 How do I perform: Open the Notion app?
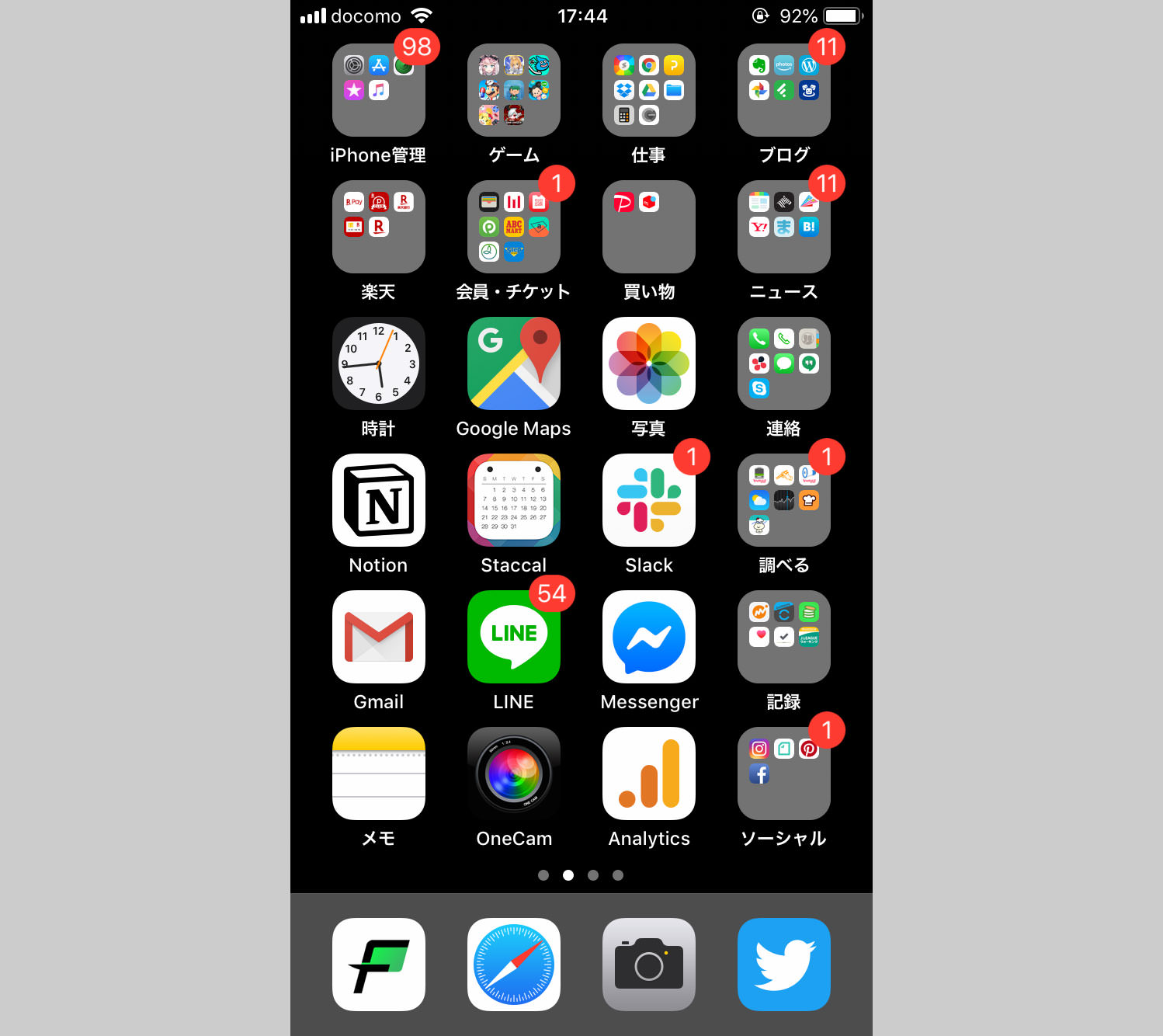tap(378, 500)
